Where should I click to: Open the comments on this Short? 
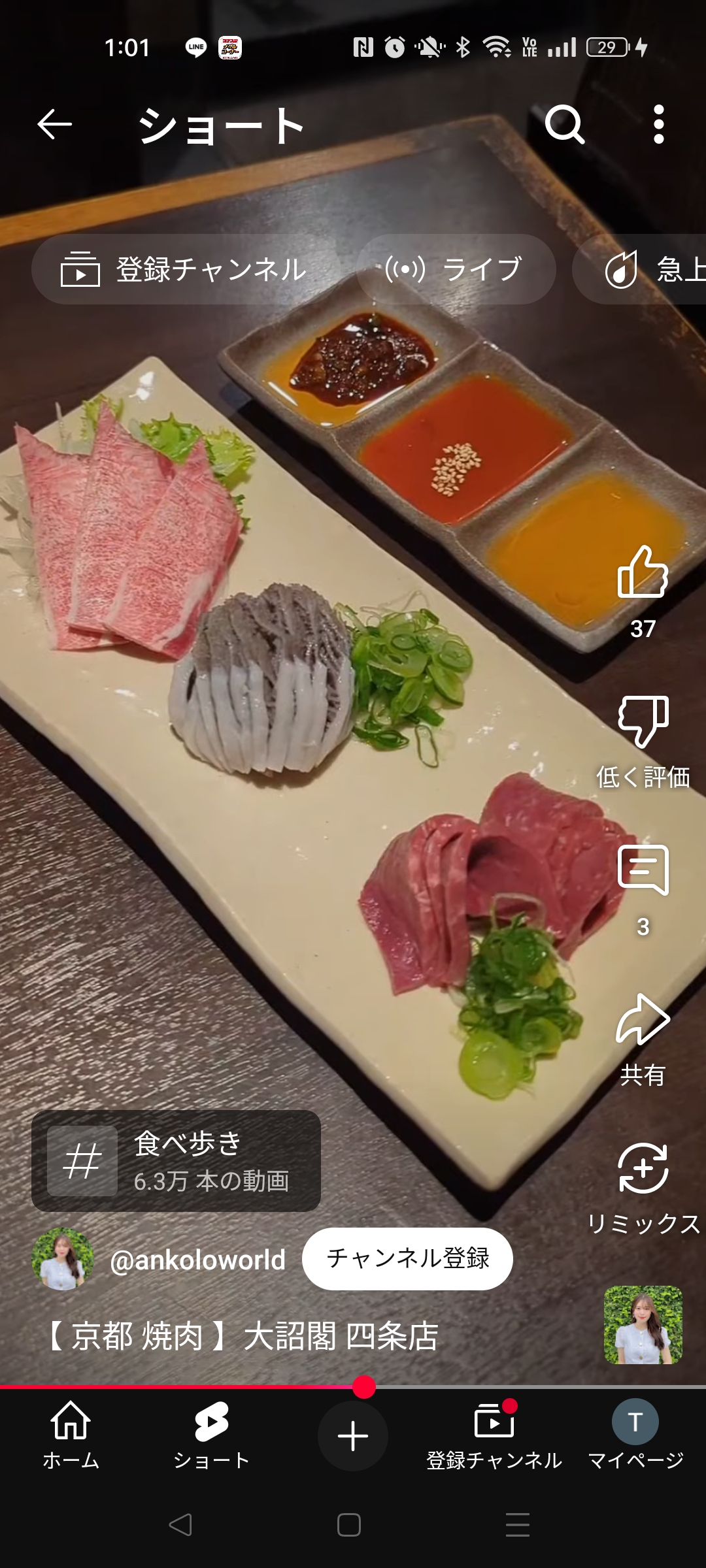coord(643,870)
